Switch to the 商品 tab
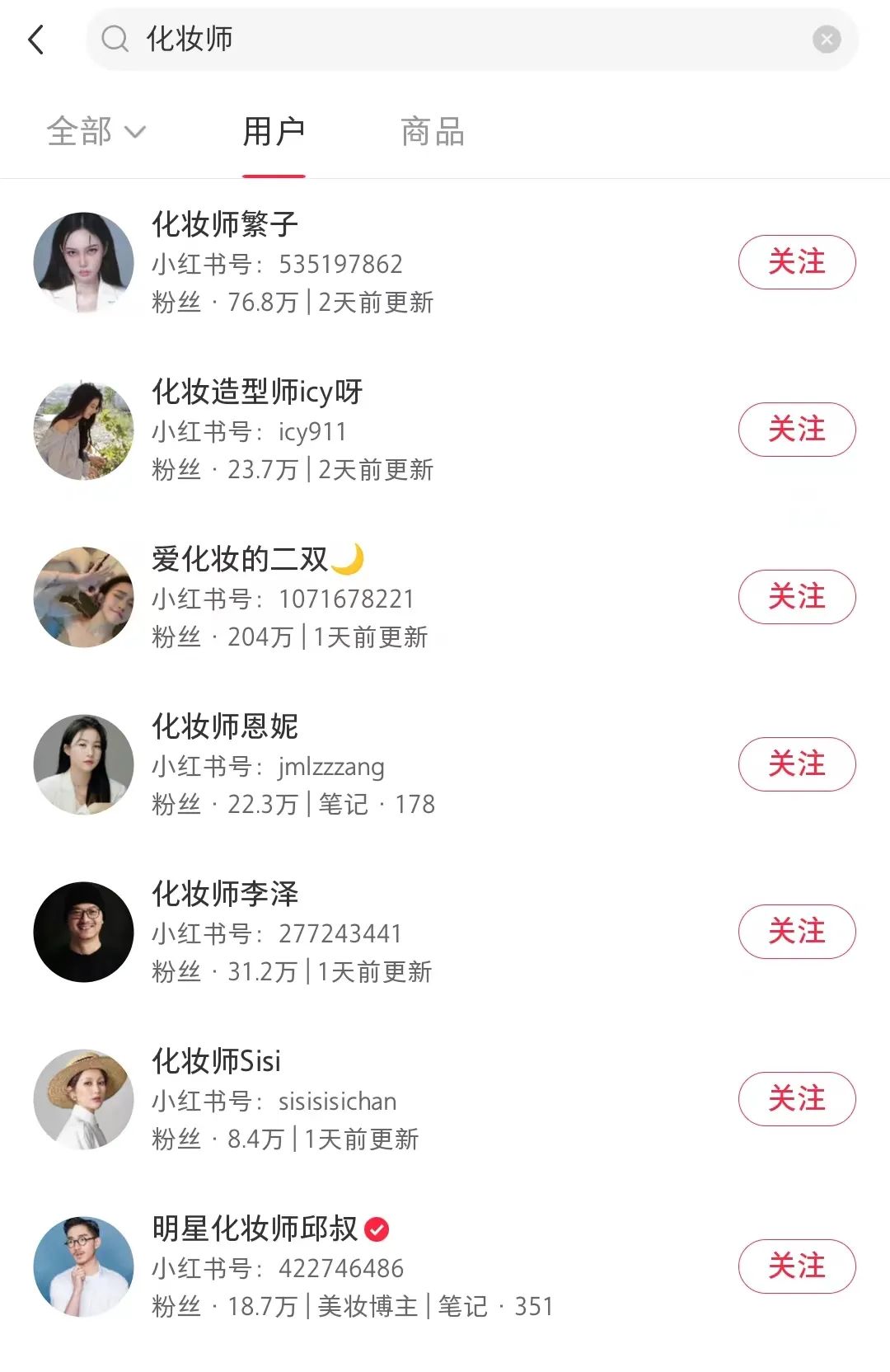Viewport: 890px width, 1372px height. pos(432,132)
